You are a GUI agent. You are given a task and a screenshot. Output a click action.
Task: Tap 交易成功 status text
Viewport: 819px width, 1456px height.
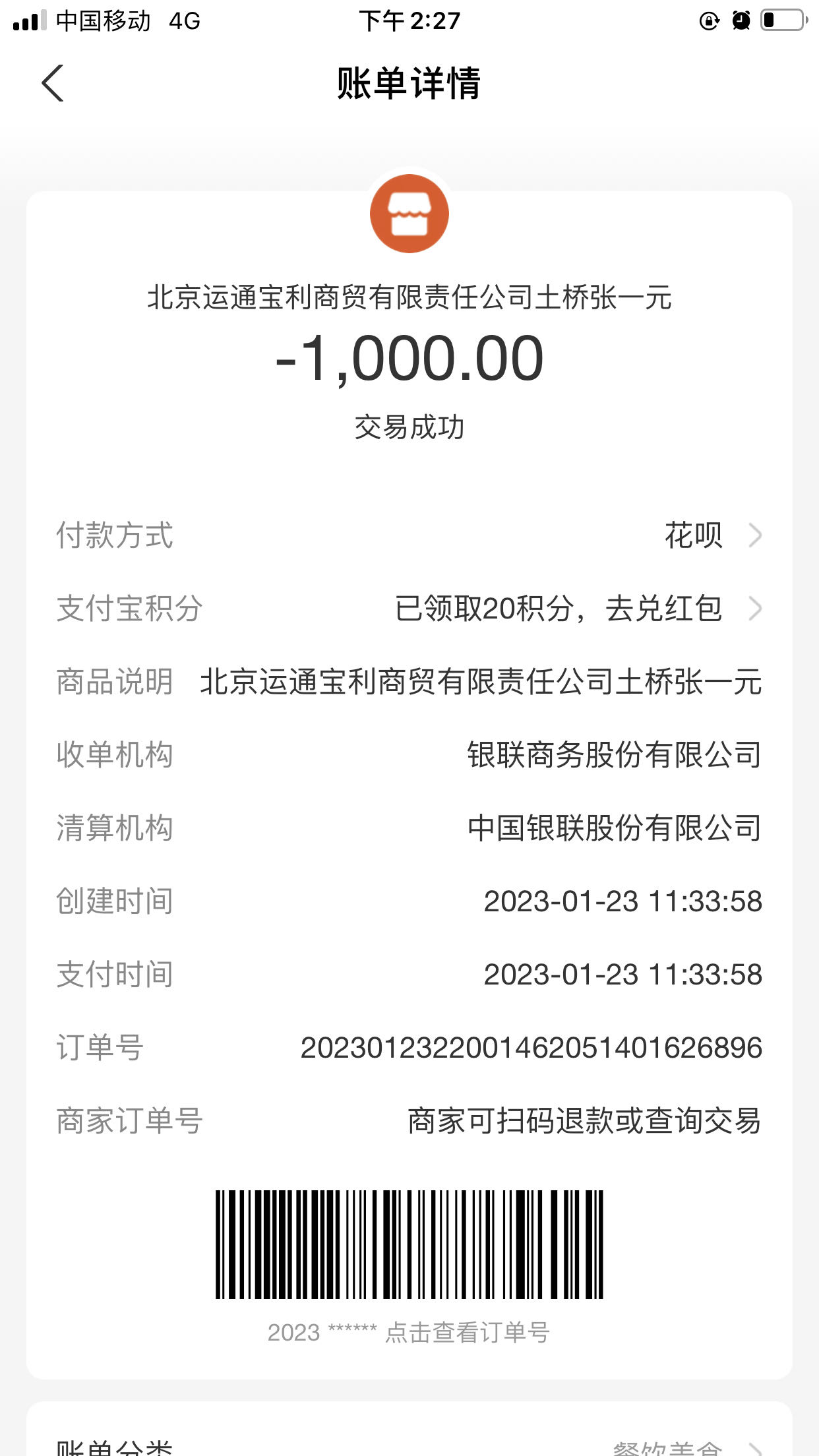pos(409,427)
